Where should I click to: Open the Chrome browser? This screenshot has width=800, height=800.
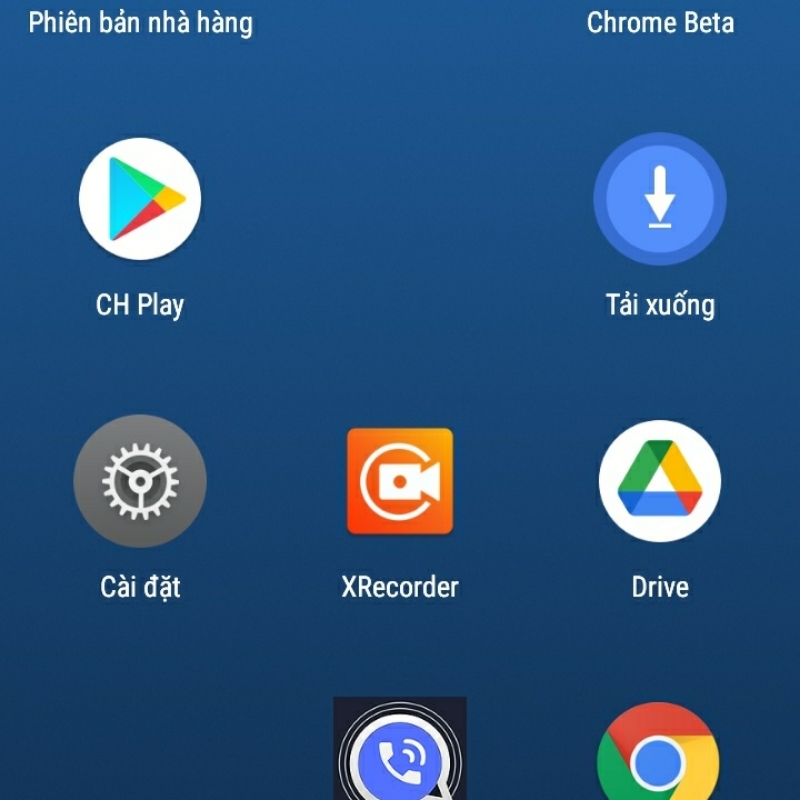(x=658, y=758)
